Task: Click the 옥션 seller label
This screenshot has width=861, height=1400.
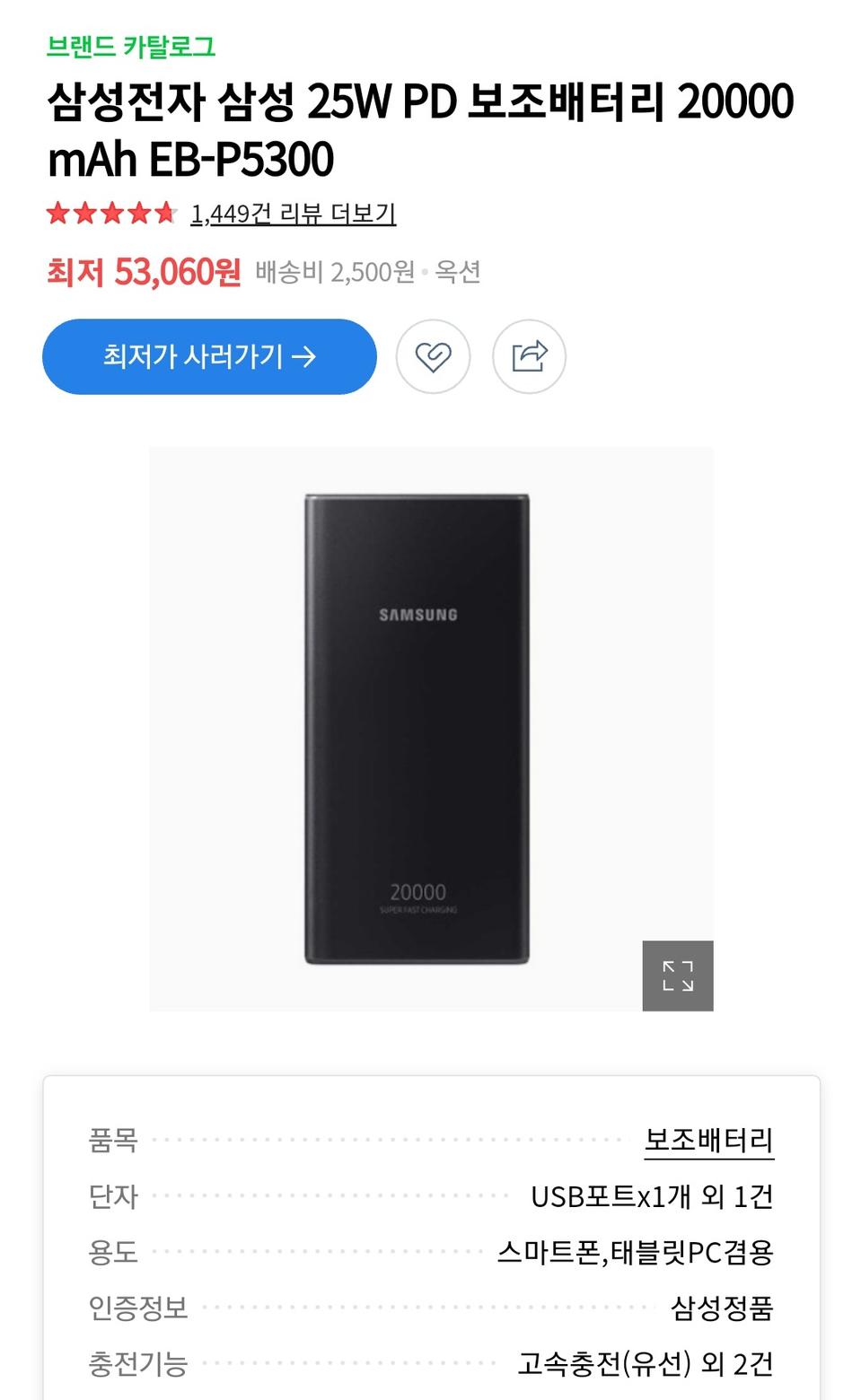Action: click(x=457, y=273)
